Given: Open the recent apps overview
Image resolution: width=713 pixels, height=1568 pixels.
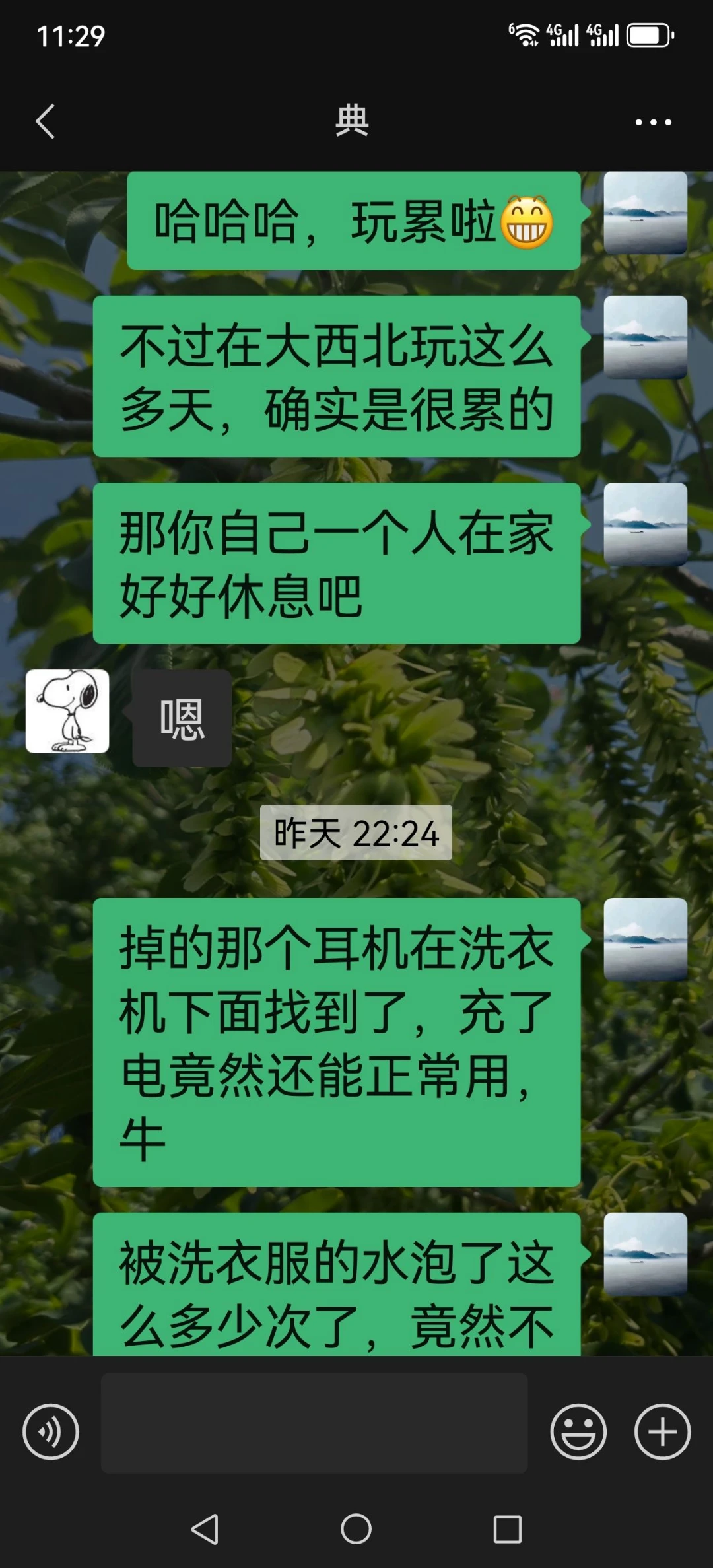Looking at the screenshot, I should [x=507, y=1528].
